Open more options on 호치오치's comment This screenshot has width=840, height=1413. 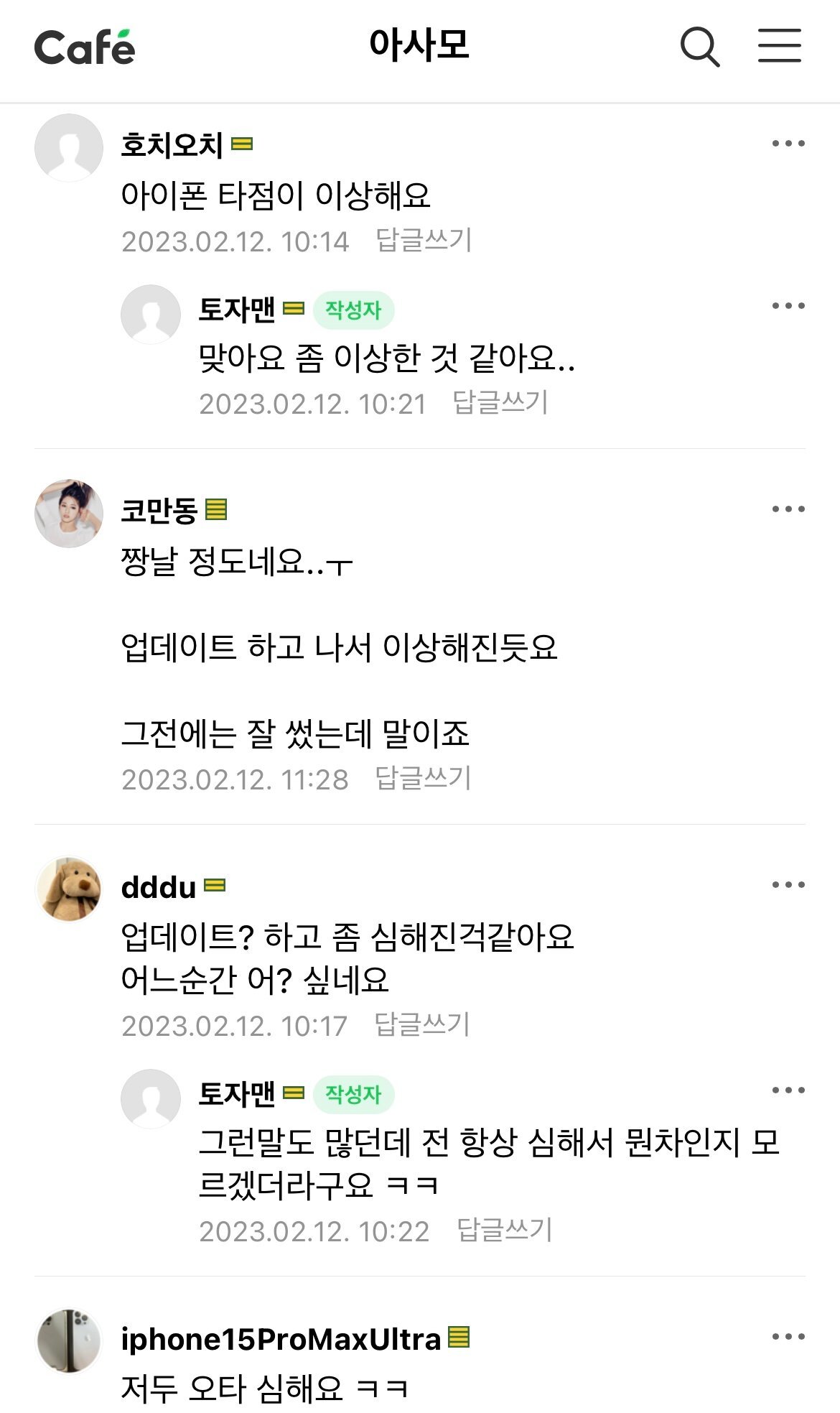788,144
